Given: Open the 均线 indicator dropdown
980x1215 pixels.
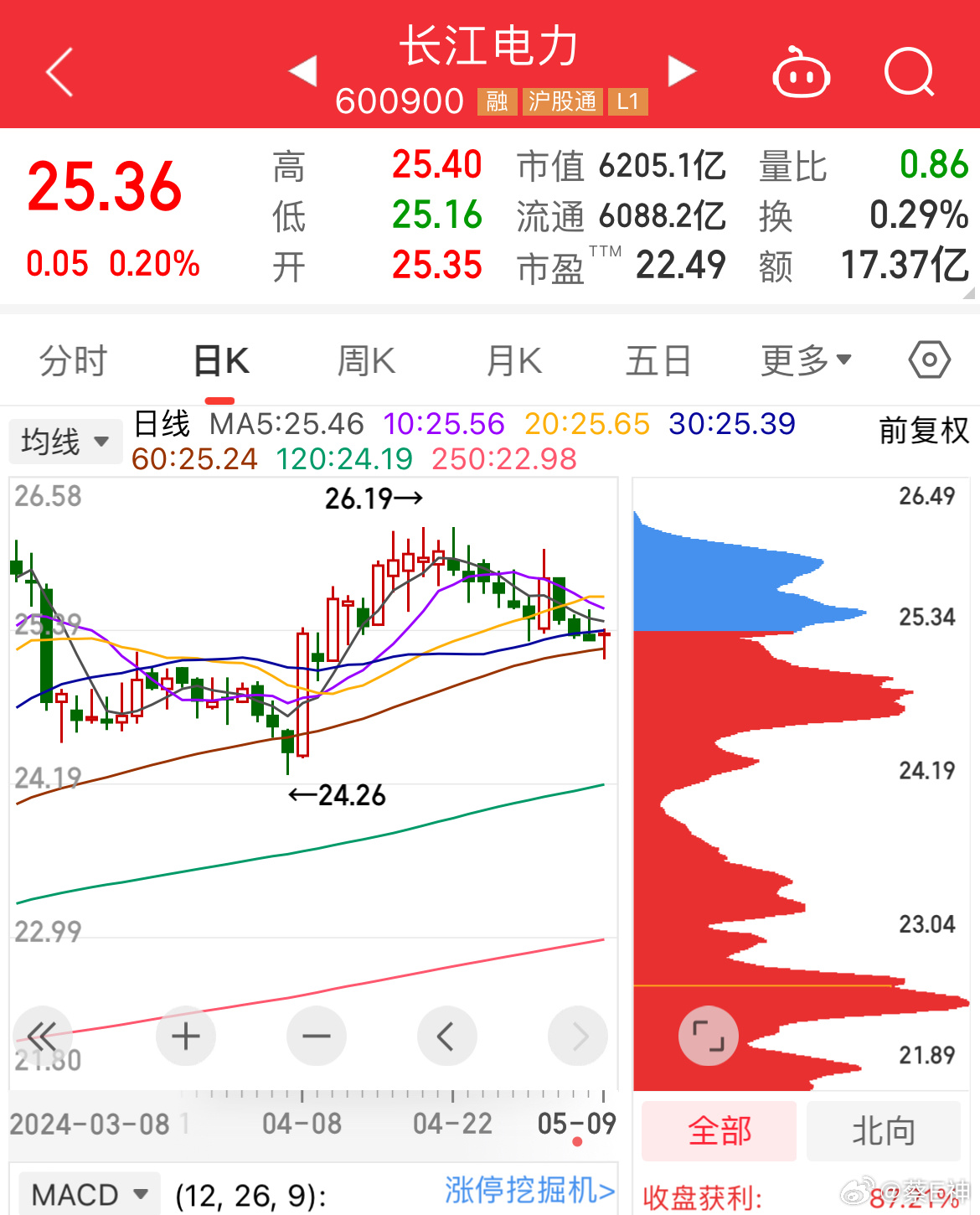Looking at the screenshot, I should click(x=65, y=441).
